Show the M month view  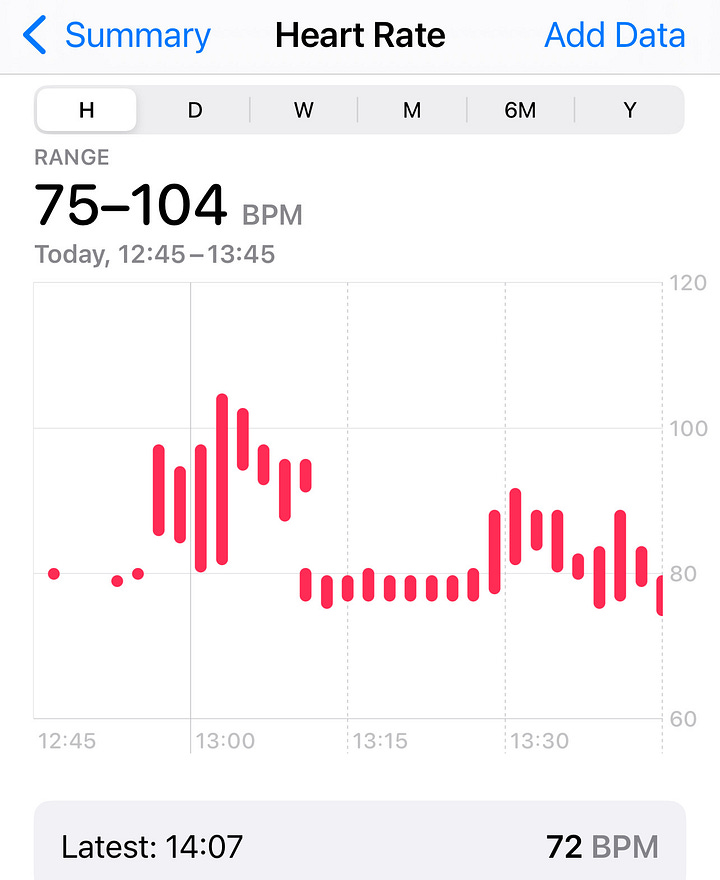pyautogui.click(x=412, y=110)
